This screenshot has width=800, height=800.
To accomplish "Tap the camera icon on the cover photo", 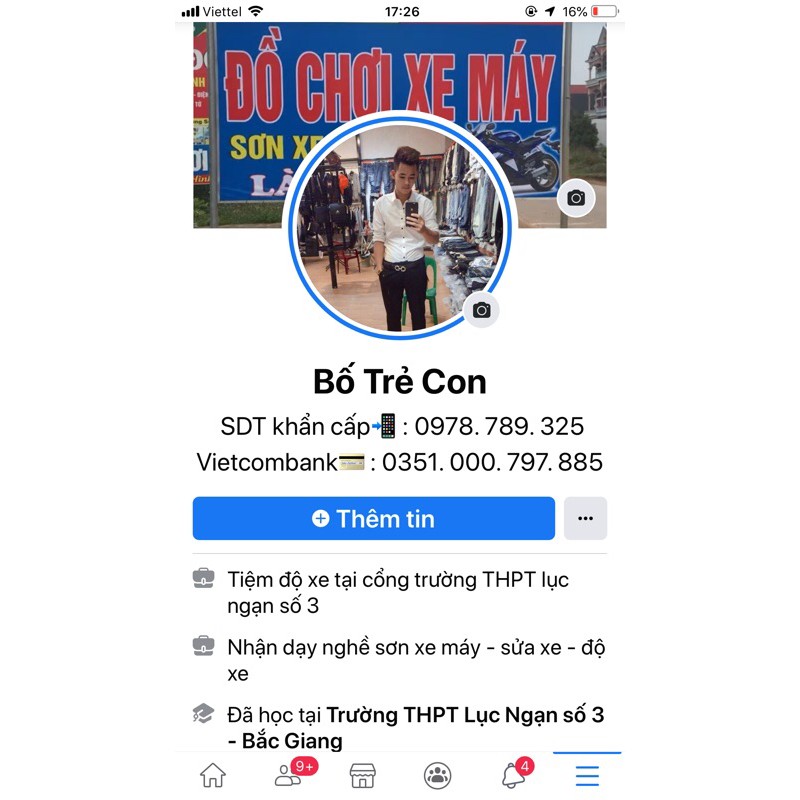I will point(576,198).
